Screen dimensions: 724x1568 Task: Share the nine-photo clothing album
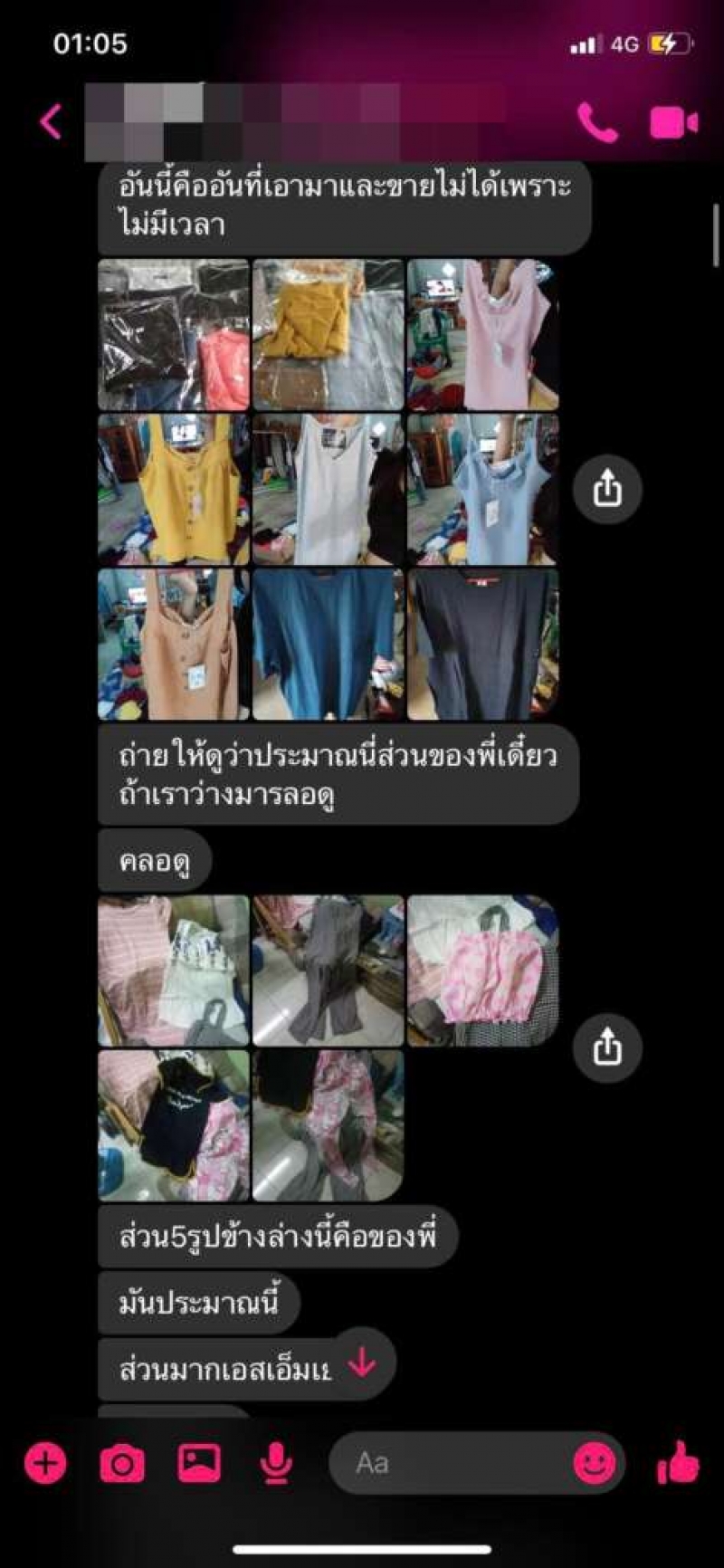click(x=607, y=490)
